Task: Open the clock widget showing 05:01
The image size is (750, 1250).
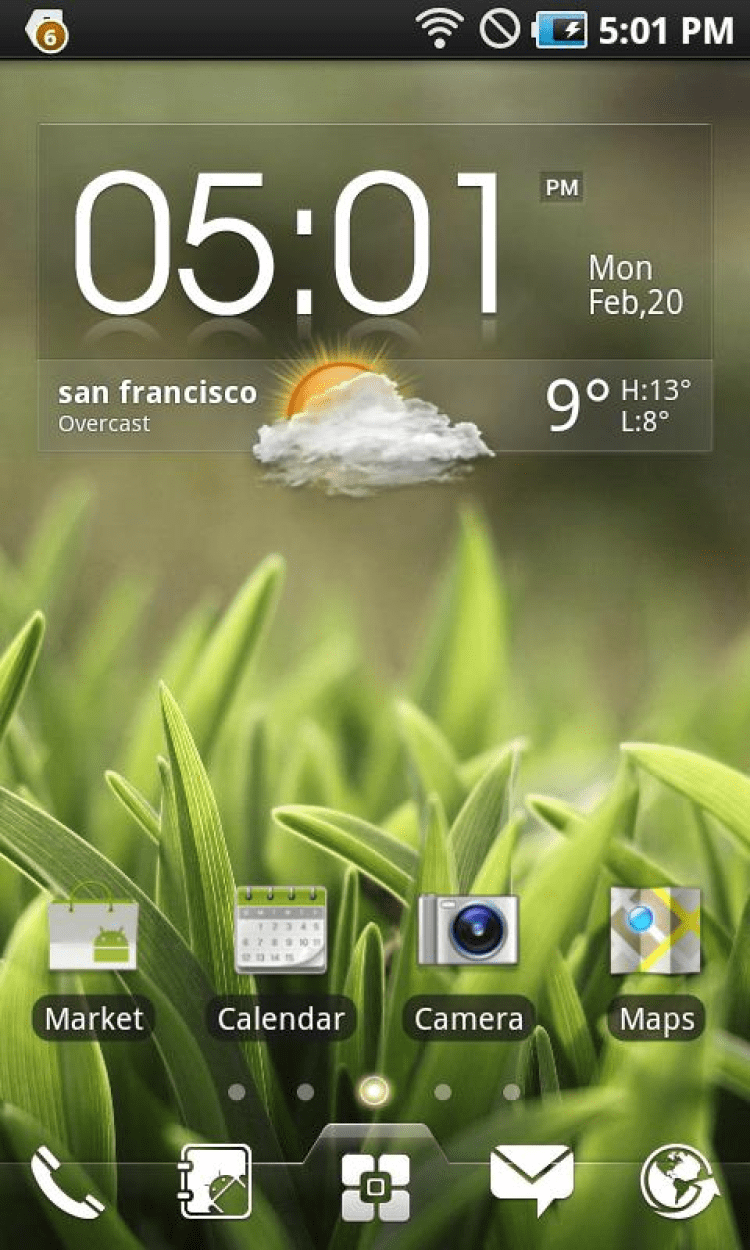Action: [x=290, y=245]
